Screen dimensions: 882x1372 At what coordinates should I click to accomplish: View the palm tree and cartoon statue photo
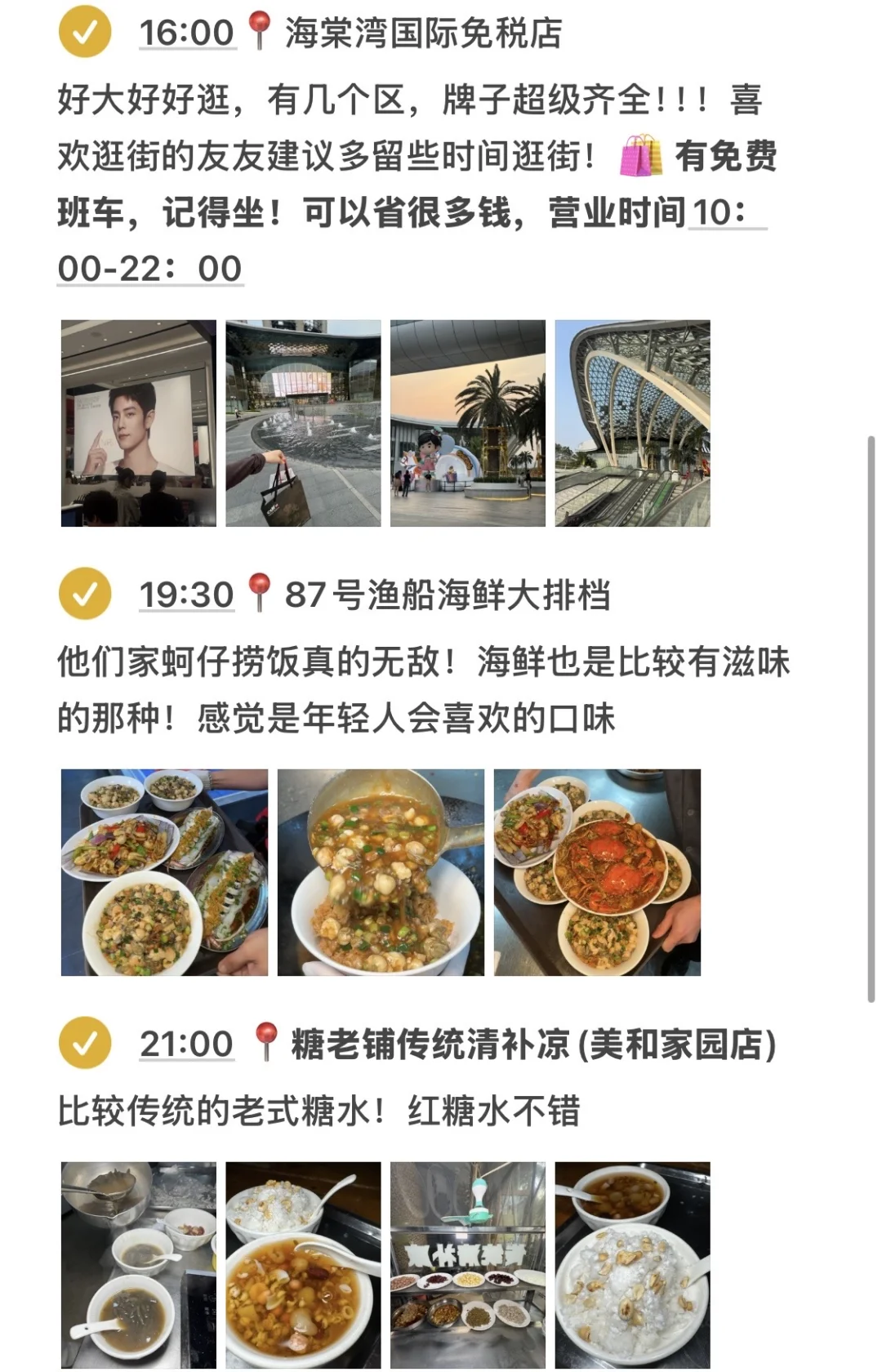click(468, 423)
